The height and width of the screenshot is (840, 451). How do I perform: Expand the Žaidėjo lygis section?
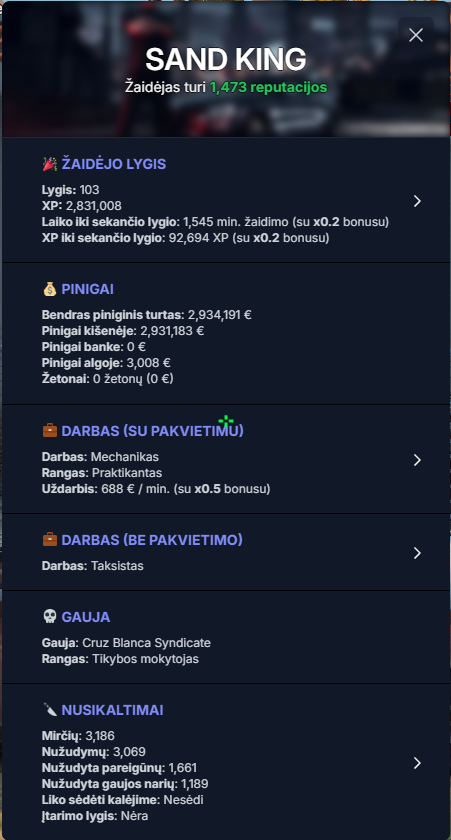pyautogui.click(x=226, y=200)
